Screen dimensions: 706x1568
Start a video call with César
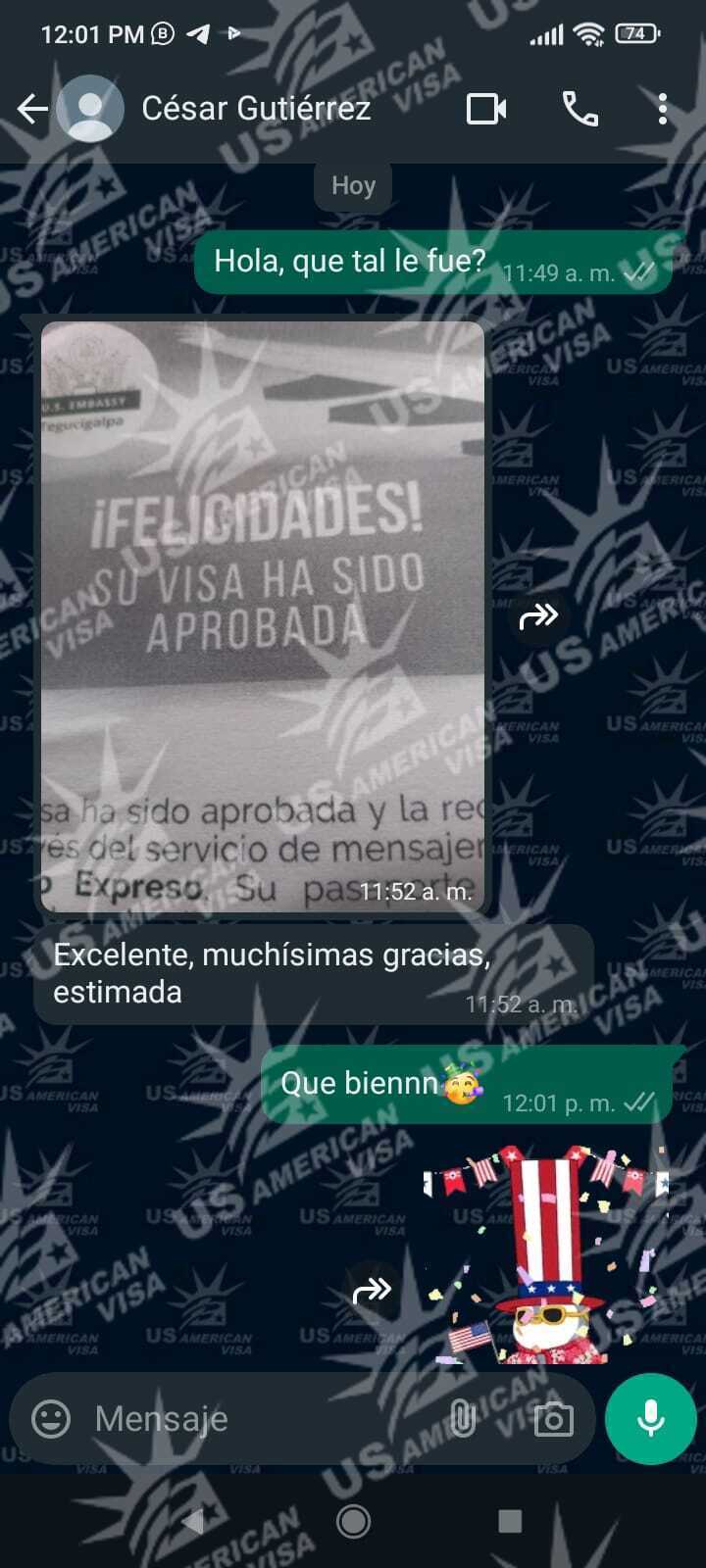(486, 109)
